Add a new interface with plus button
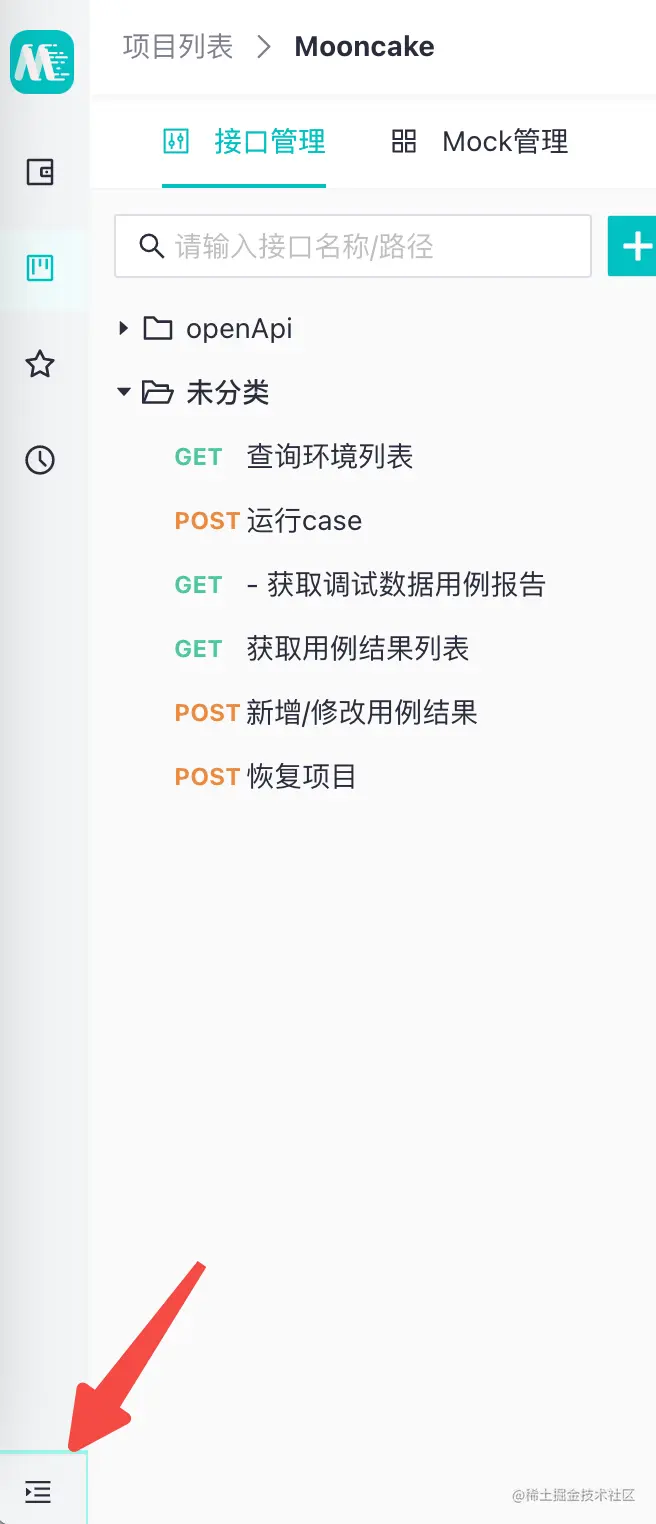Viewport: 656px width, 1524px height. point(635,246)
